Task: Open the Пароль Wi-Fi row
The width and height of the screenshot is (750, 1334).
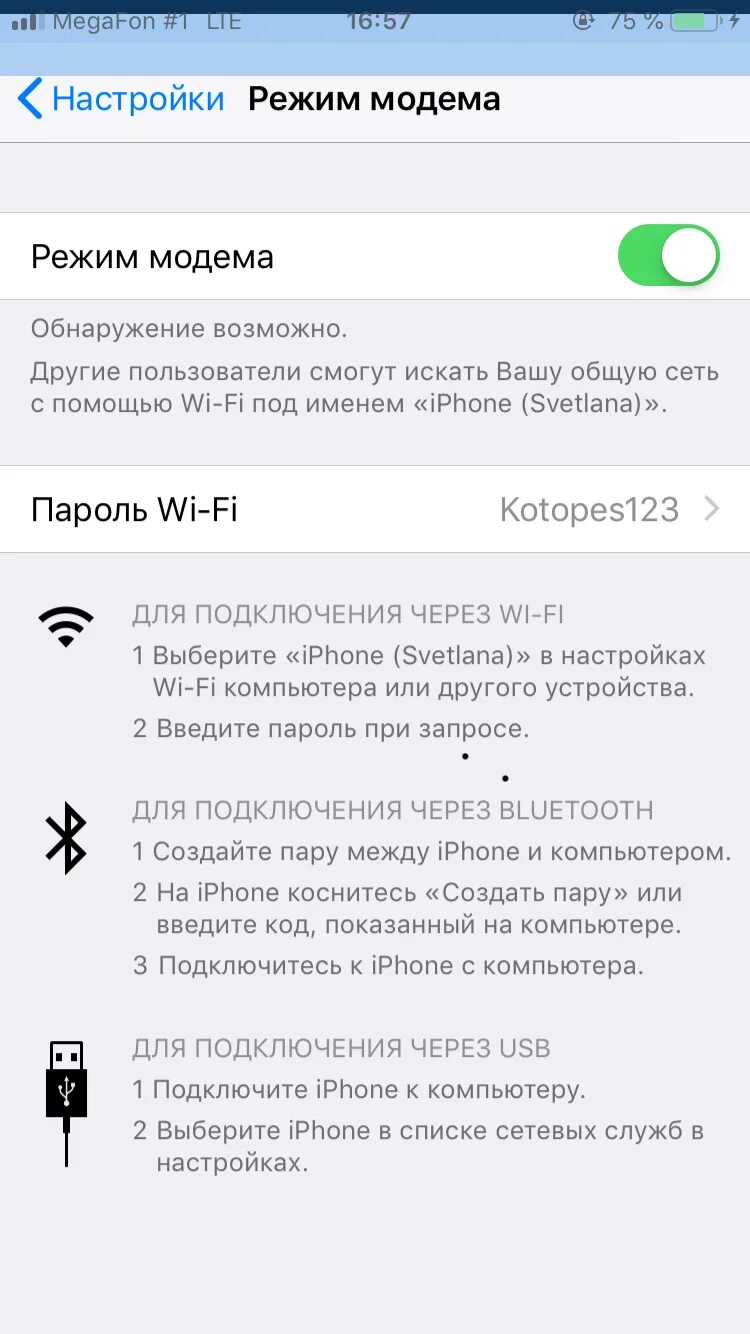Action: pyautogui.click(x=375, y=509)
